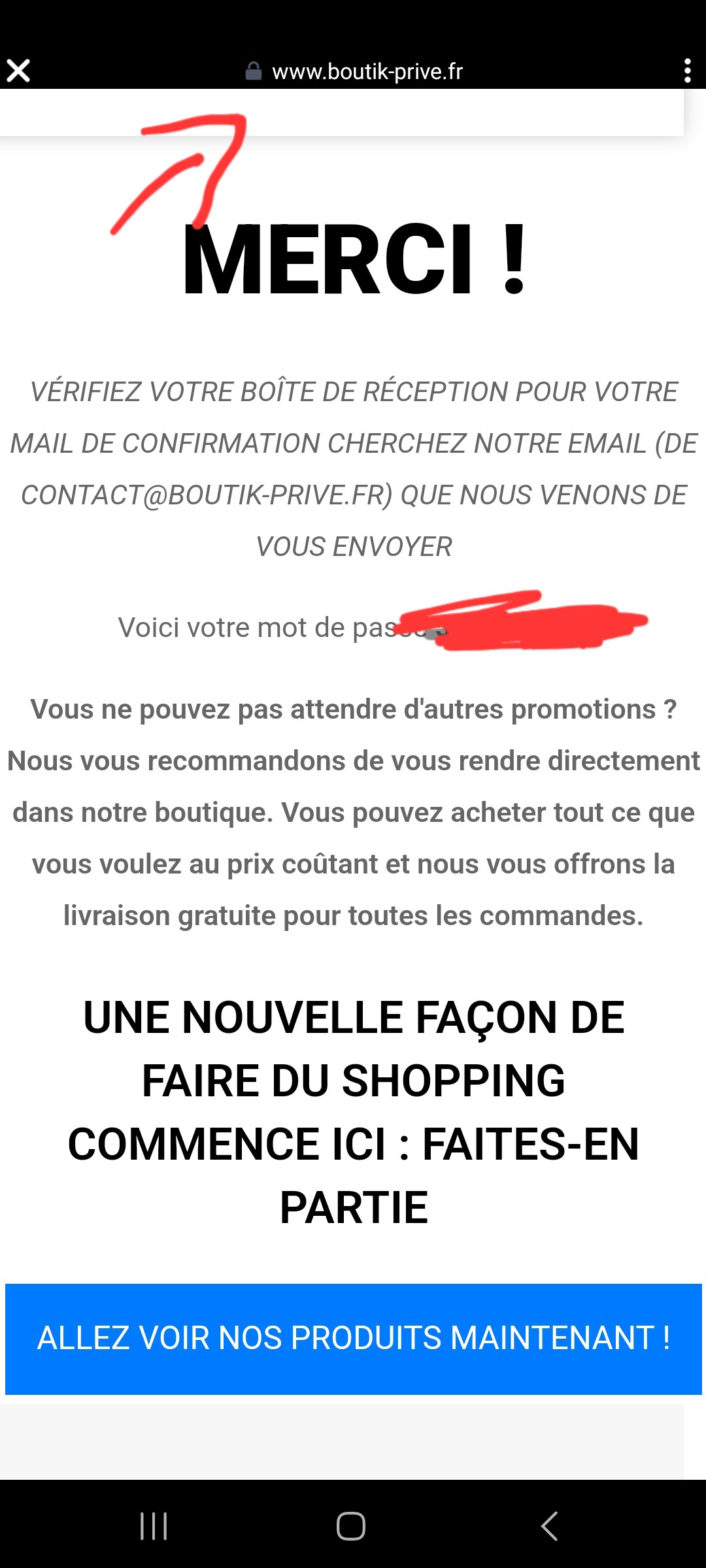The width and height of the screenshot is (706, 1568).
Task: Open the recent apps view
Action: (154, 1527)
